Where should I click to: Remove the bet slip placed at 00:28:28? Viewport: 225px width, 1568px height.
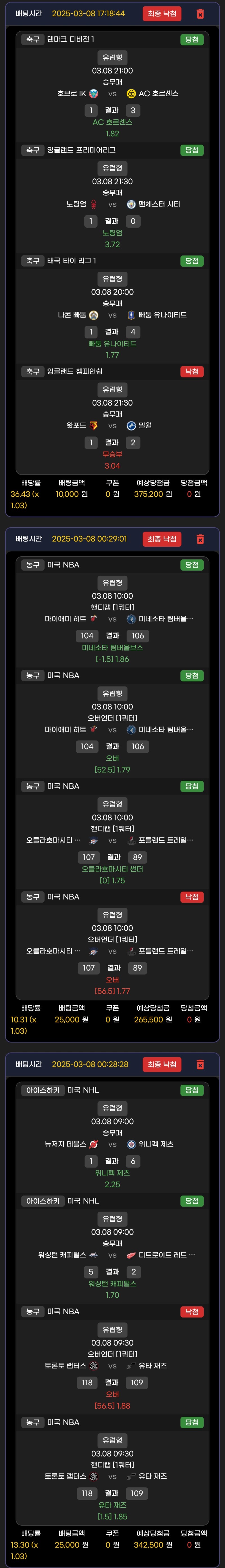click(200, 1065)
